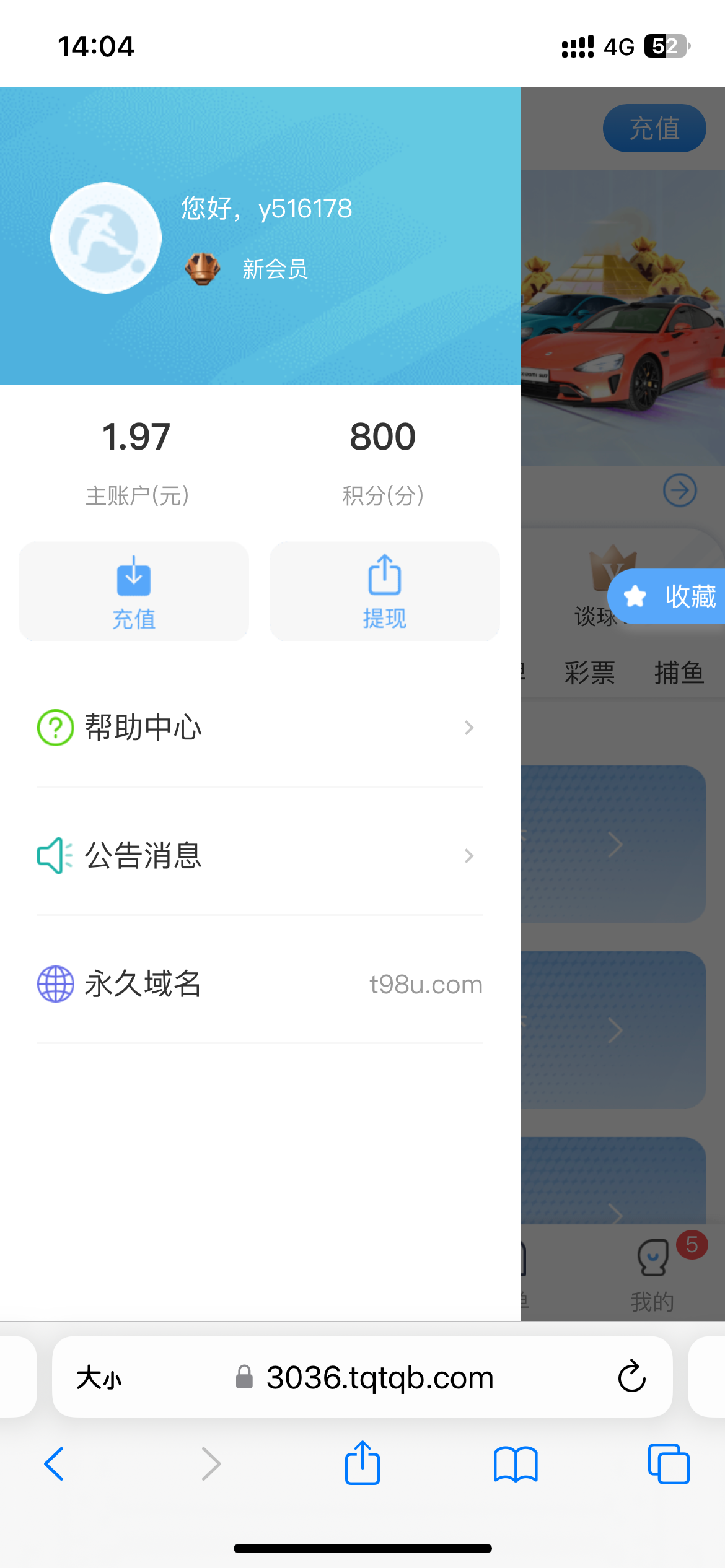Go back to the previous page
The image size is (725, 1568).
(55, 1464)
